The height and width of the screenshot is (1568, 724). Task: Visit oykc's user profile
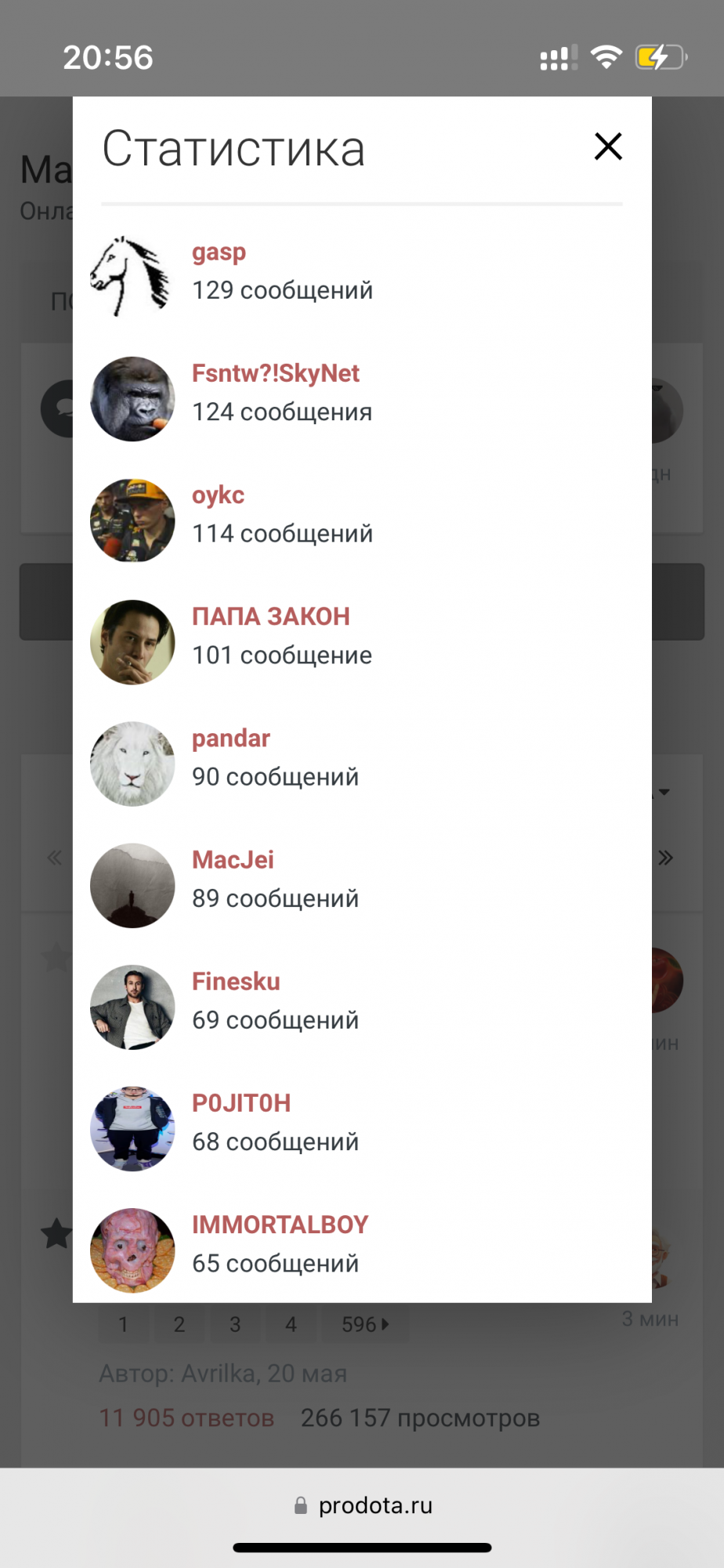coord(218,495)
